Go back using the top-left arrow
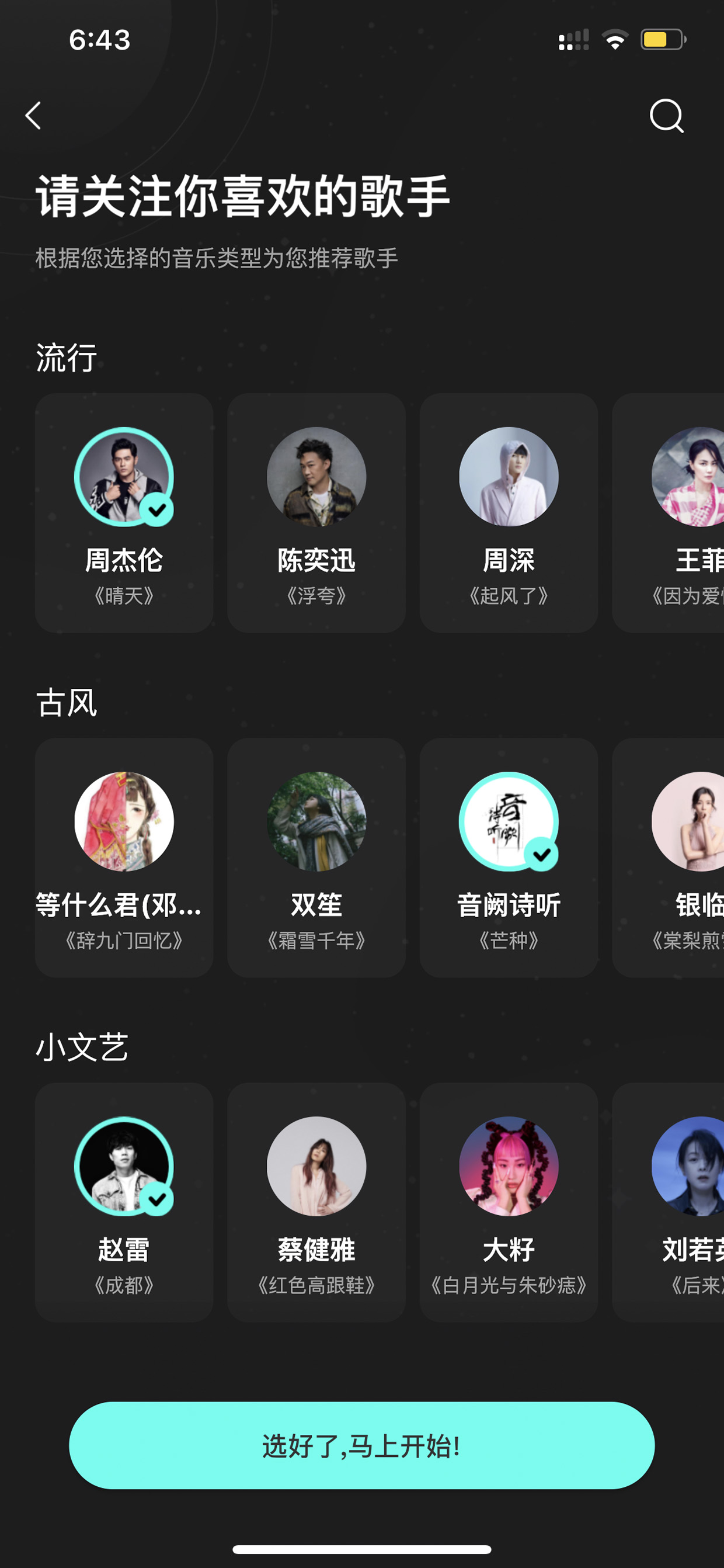724x1568 pixels. point(33,116)
